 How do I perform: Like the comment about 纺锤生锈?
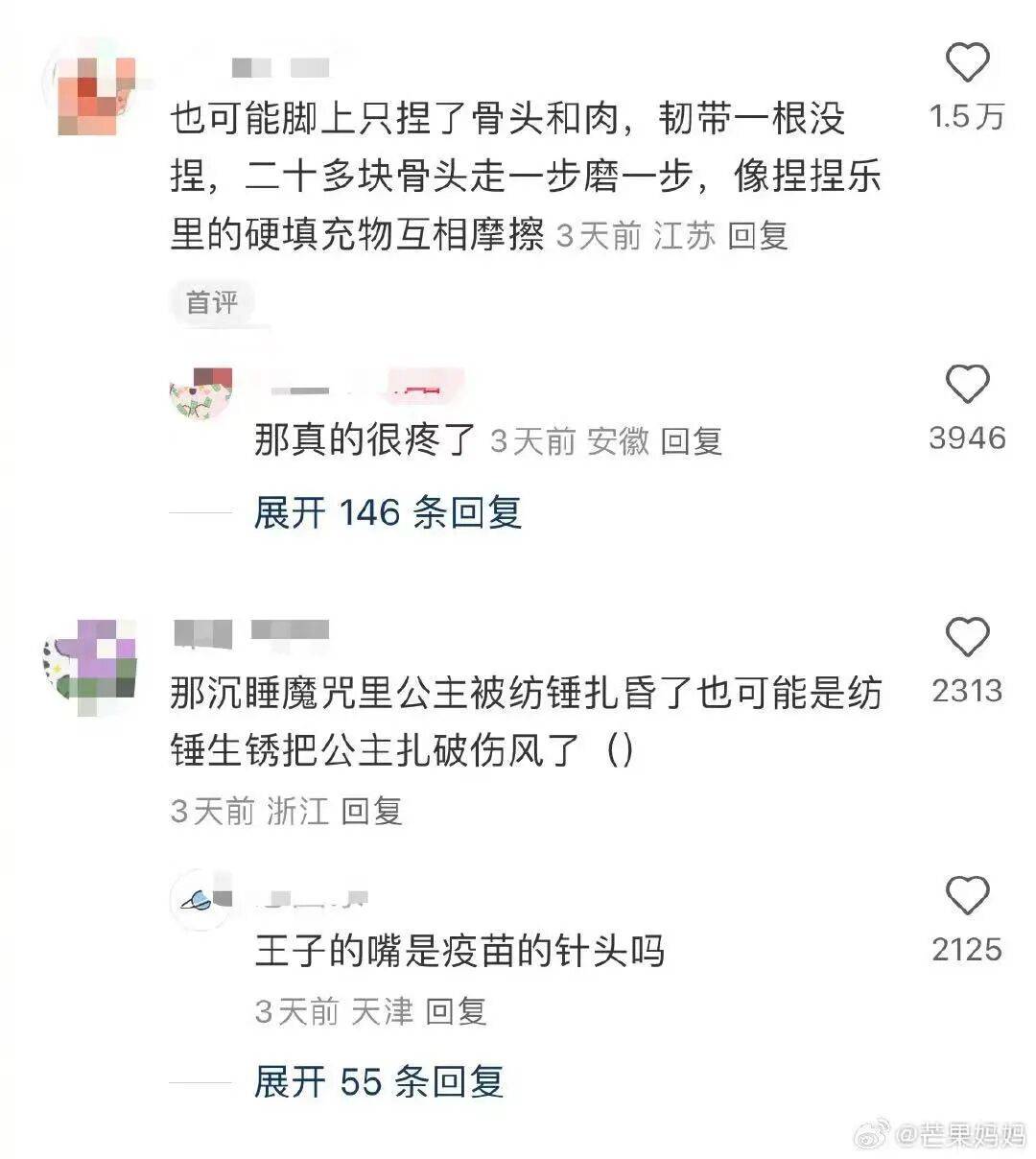pyautogui.click(x=967, y=637)
